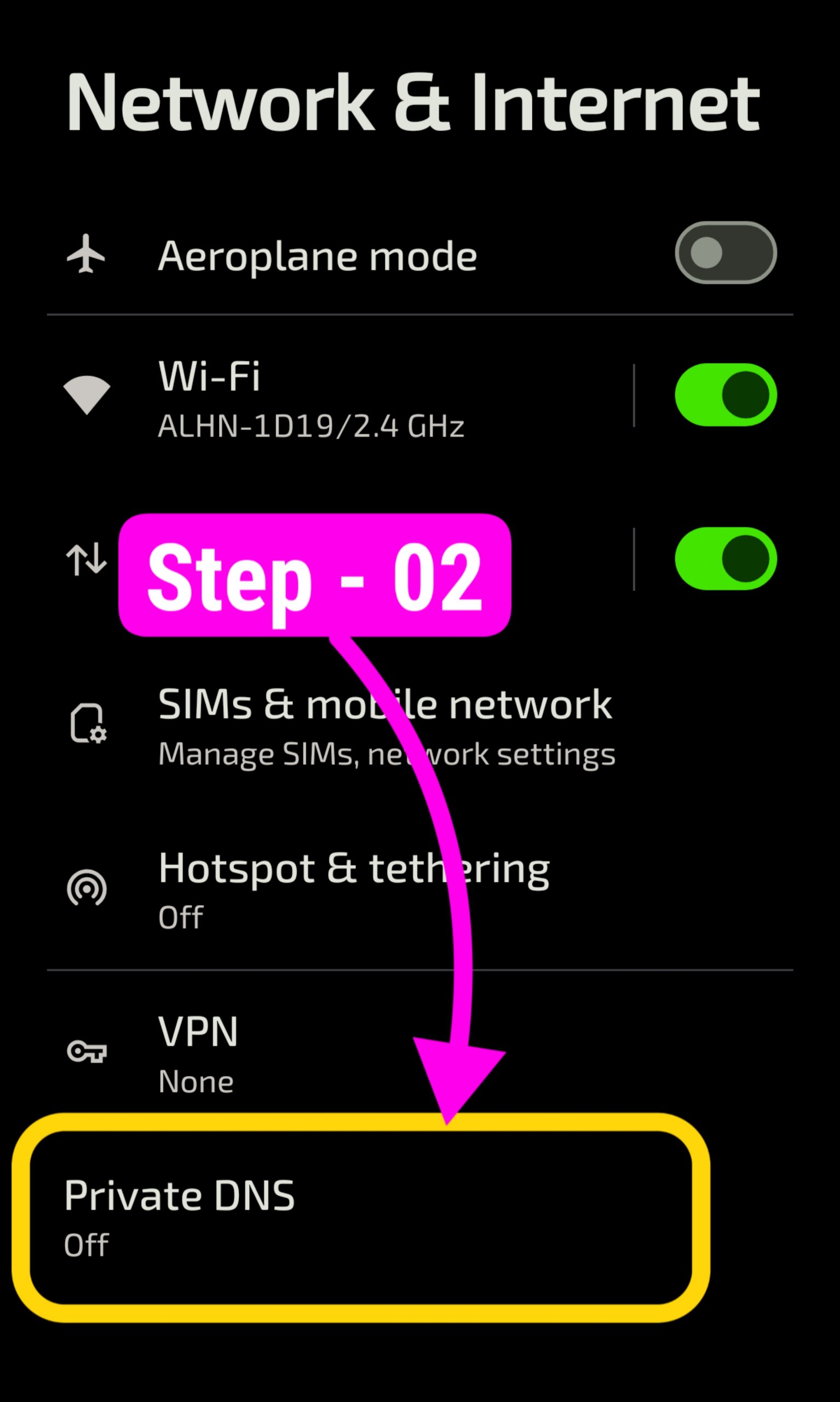Open Wi-Fi settings row
Screen dimensions: 840x1402
(x=340, y=399)
